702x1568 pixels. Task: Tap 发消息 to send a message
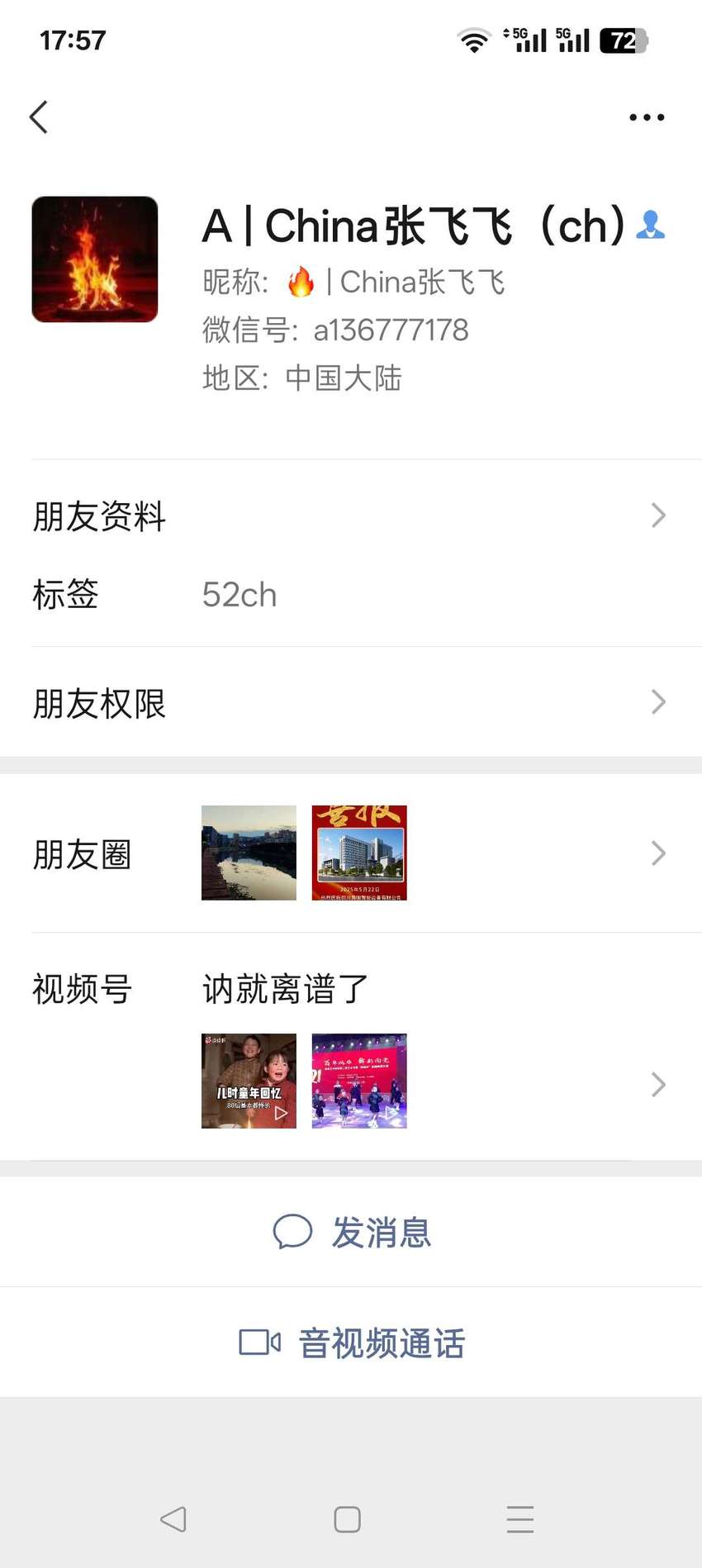click(351, 1232)
